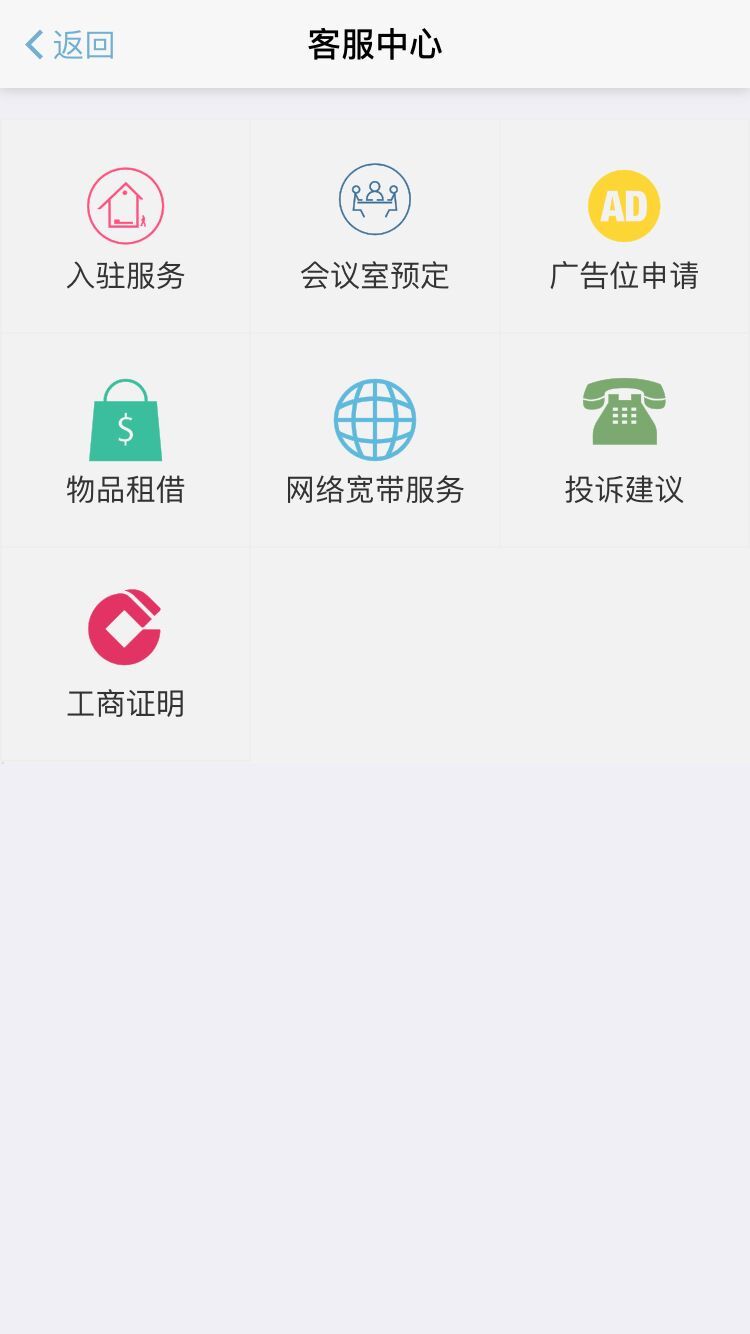Select the meeting table symbol in circle
The width and height of the screenshot is (750, 1334).
(374, 199)
